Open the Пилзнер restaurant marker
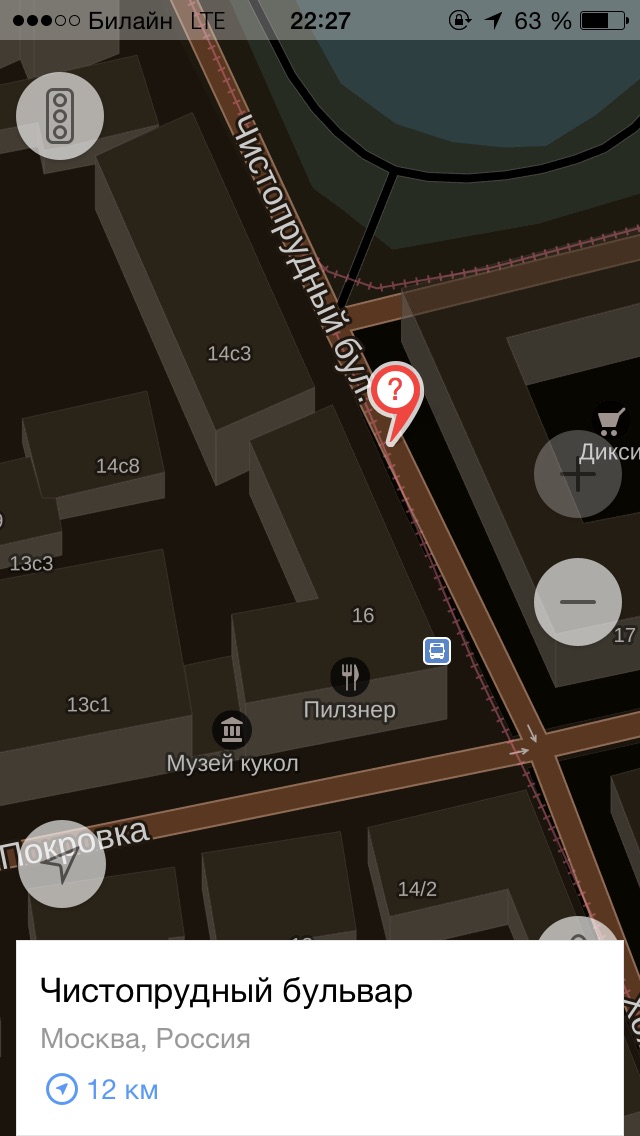Viewport: 640px width, 1136px height. pos(349,677)
